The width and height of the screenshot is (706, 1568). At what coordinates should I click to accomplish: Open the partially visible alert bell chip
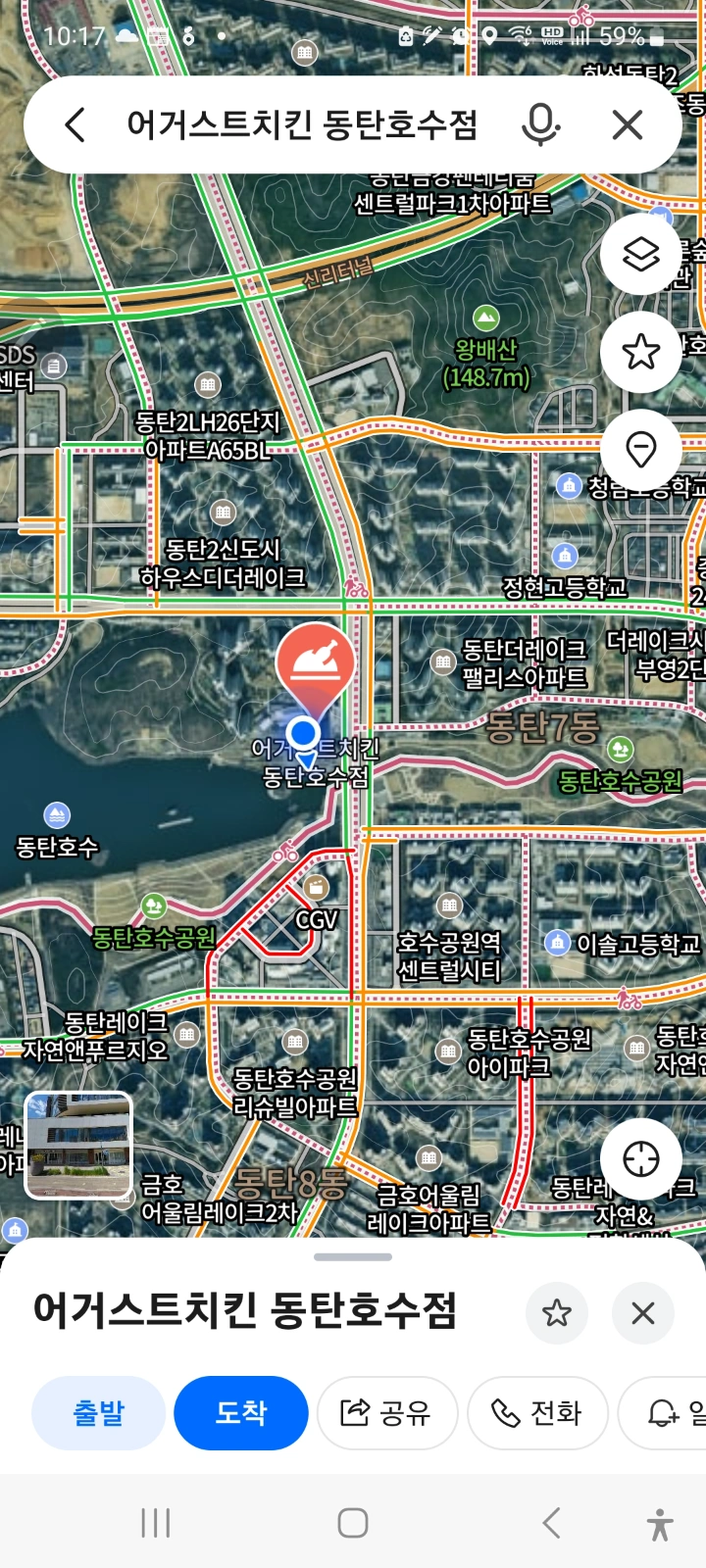(x=667, y=1412)
